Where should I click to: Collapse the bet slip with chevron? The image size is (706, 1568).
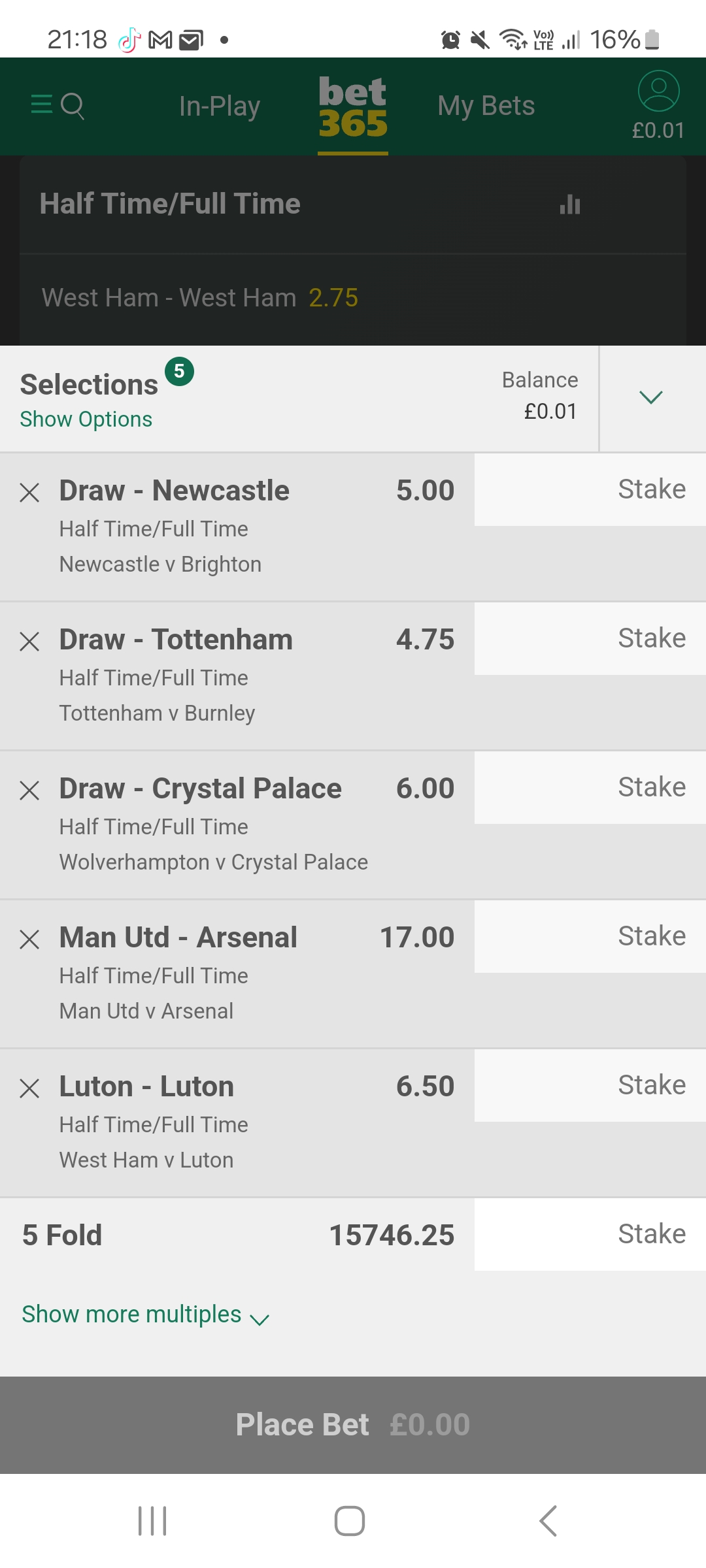pyautogui.click(x=651, y=398)
